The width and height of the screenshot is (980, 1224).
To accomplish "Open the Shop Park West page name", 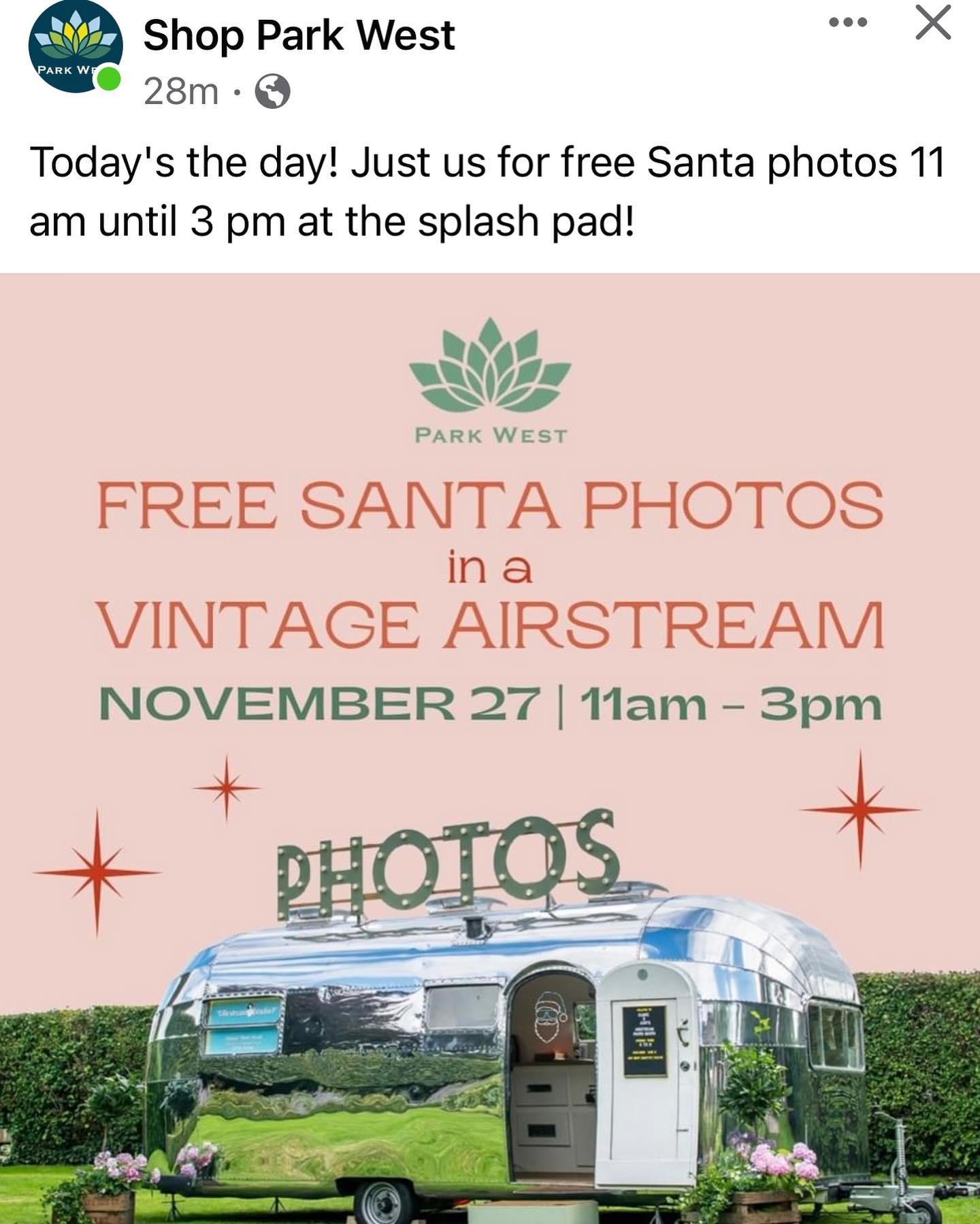I will click(x=299, y=35).
